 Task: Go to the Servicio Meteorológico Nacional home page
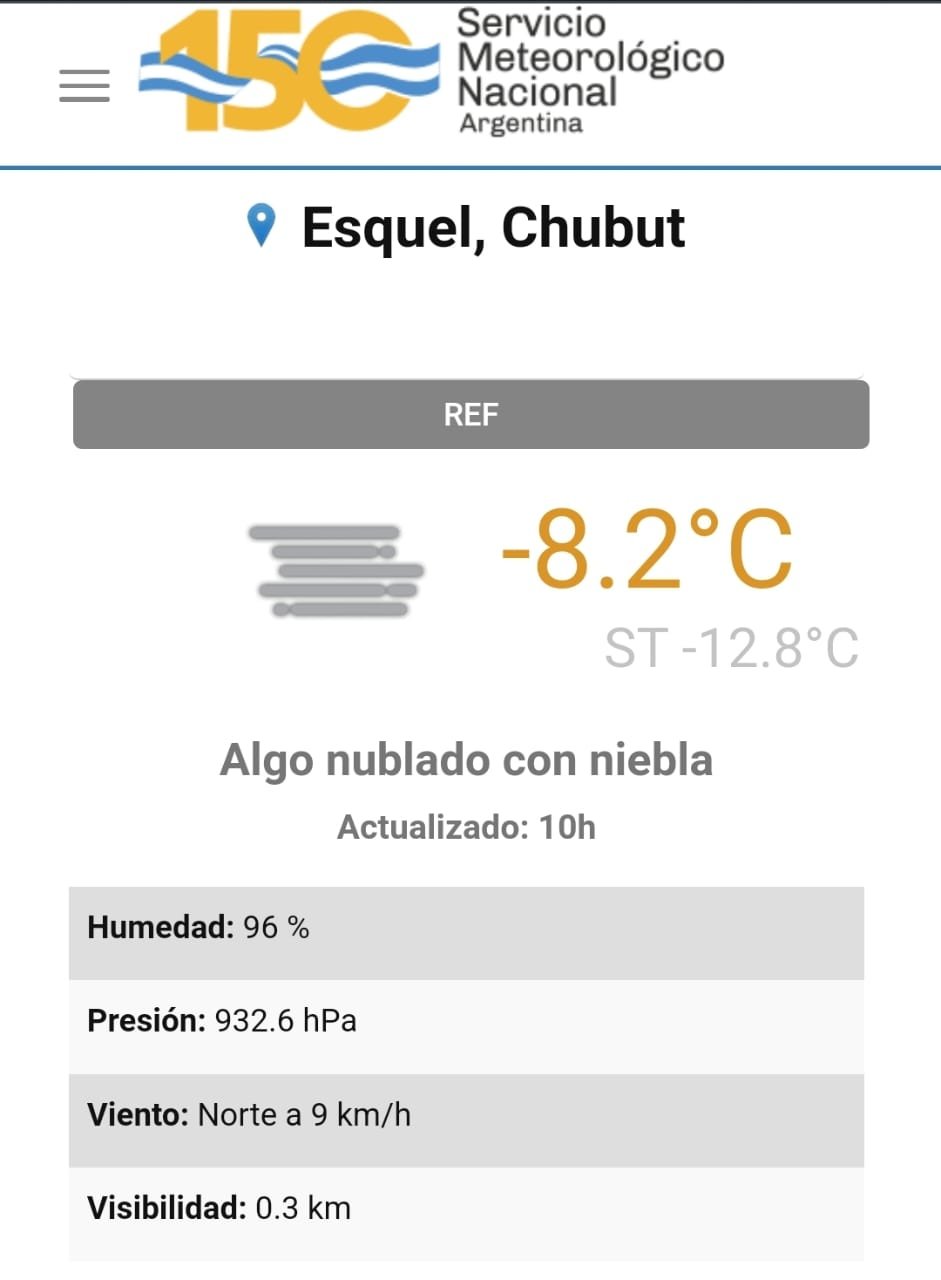[x=430, y=72]
